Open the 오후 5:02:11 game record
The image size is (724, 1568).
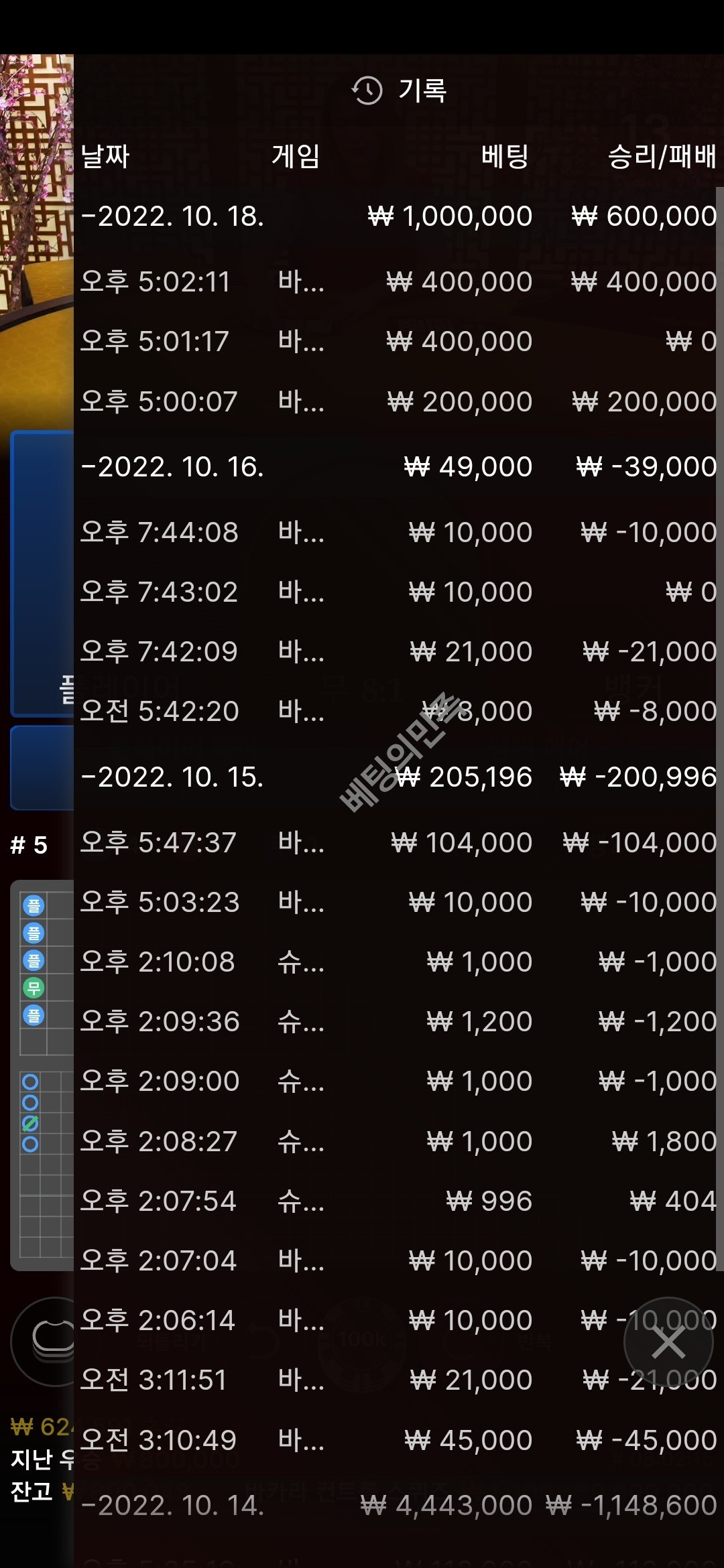point(398,282)
